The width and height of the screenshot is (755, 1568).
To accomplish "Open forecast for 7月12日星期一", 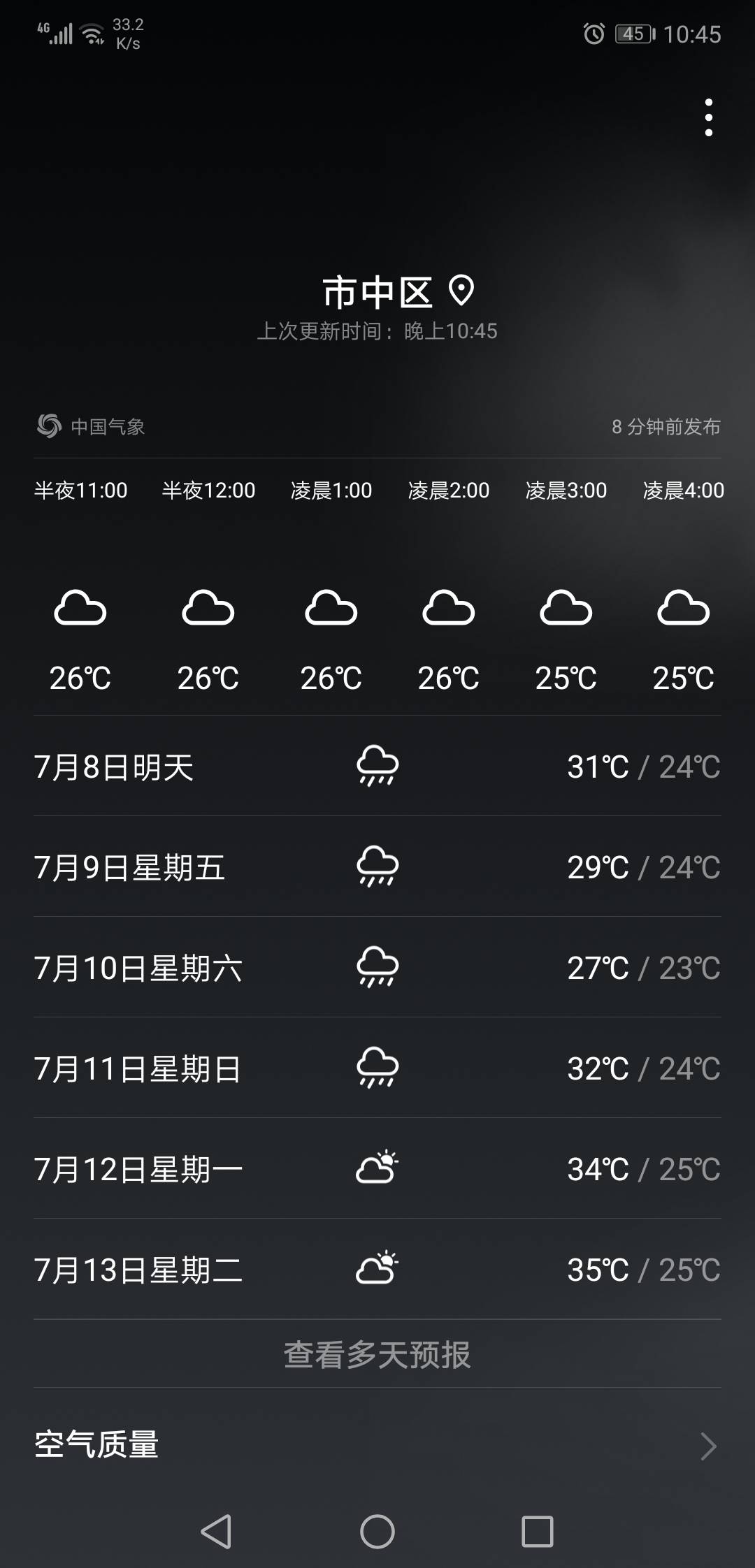I will coord(377,1168).
